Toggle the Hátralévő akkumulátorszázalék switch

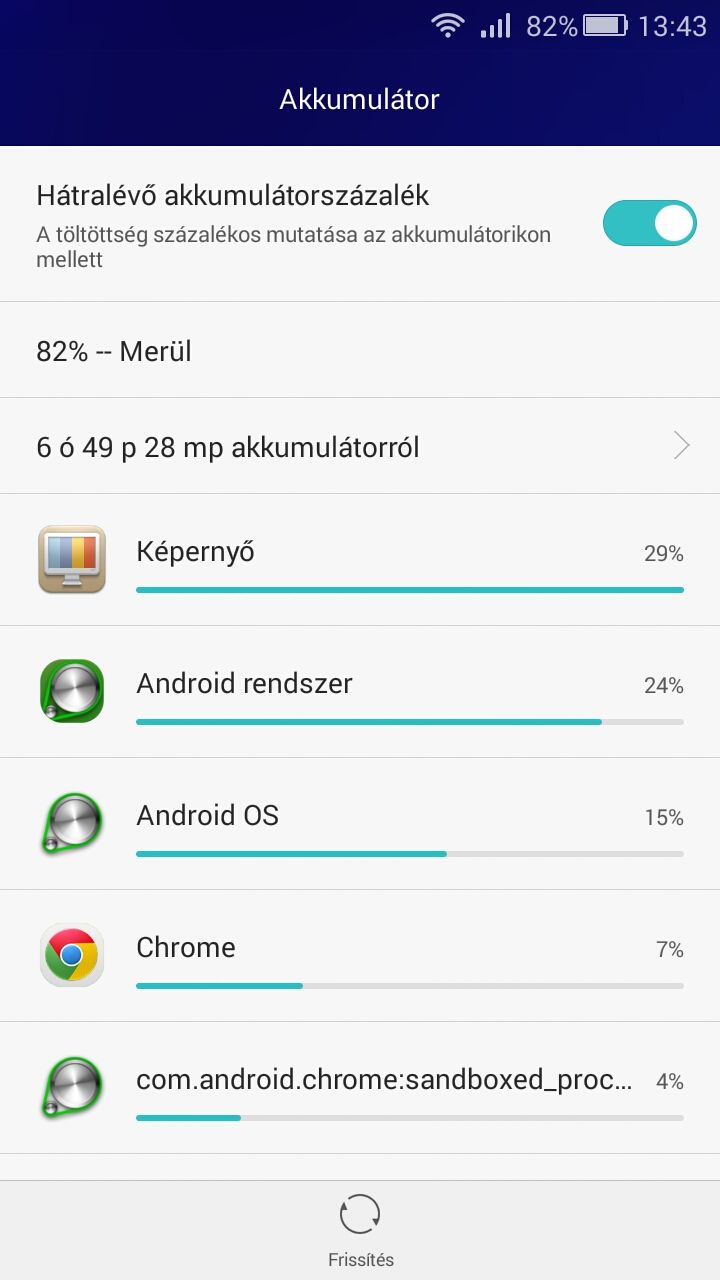(649, 223)
